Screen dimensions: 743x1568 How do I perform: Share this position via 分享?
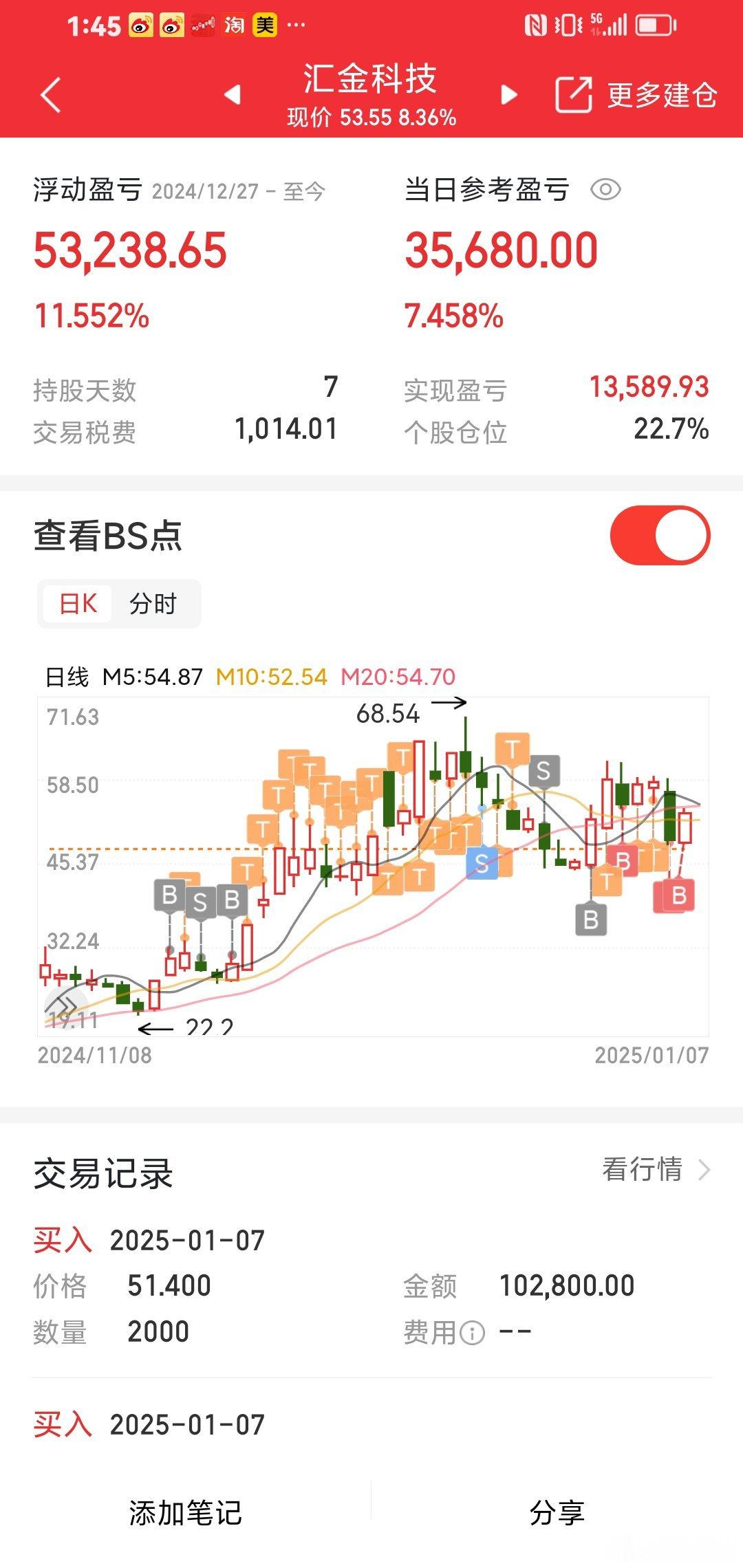click(557, 1513)
